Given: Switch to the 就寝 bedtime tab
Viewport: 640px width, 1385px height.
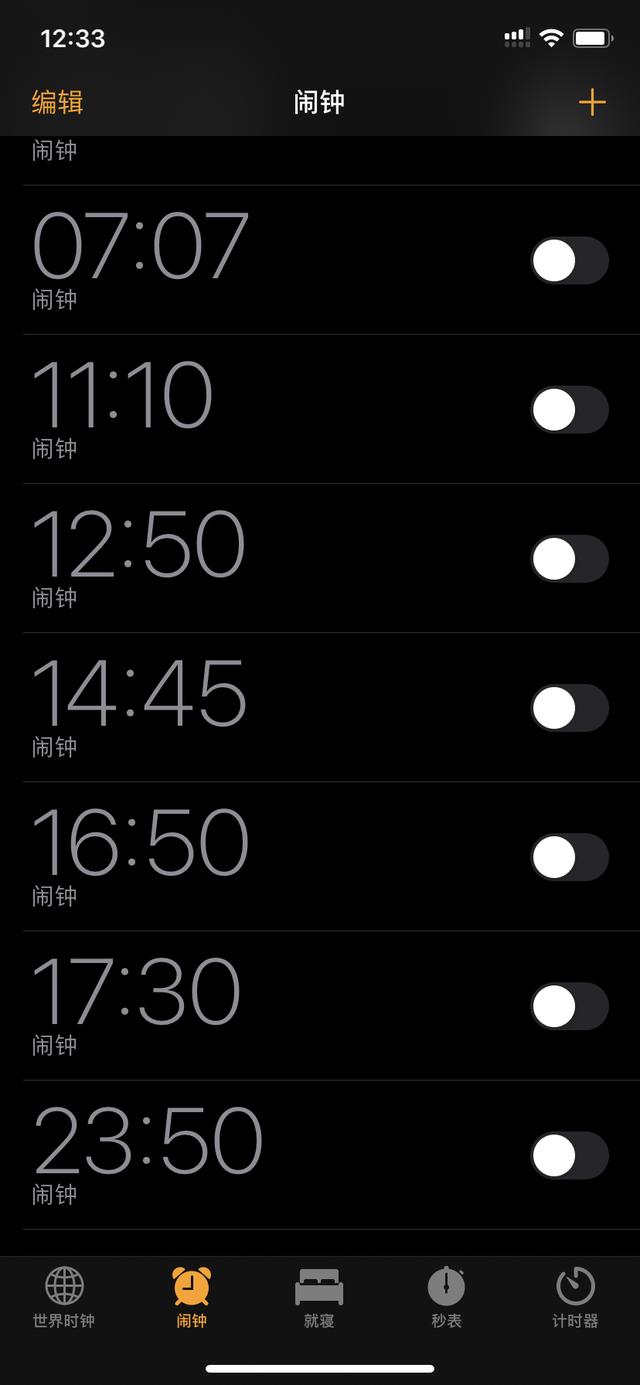Looking at the screenshot, I should tap(319, 1297).
